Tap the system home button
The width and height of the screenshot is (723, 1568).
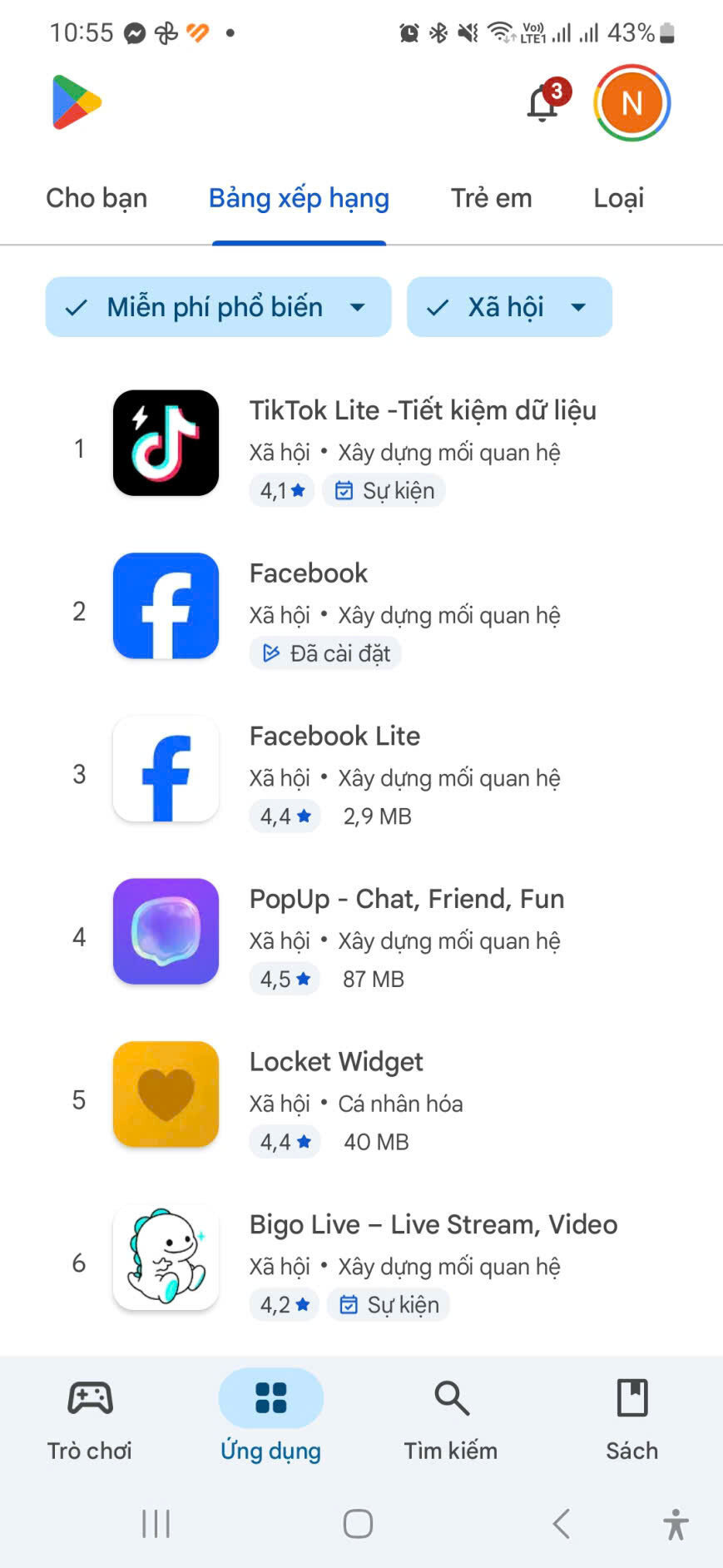[358, 1524]
